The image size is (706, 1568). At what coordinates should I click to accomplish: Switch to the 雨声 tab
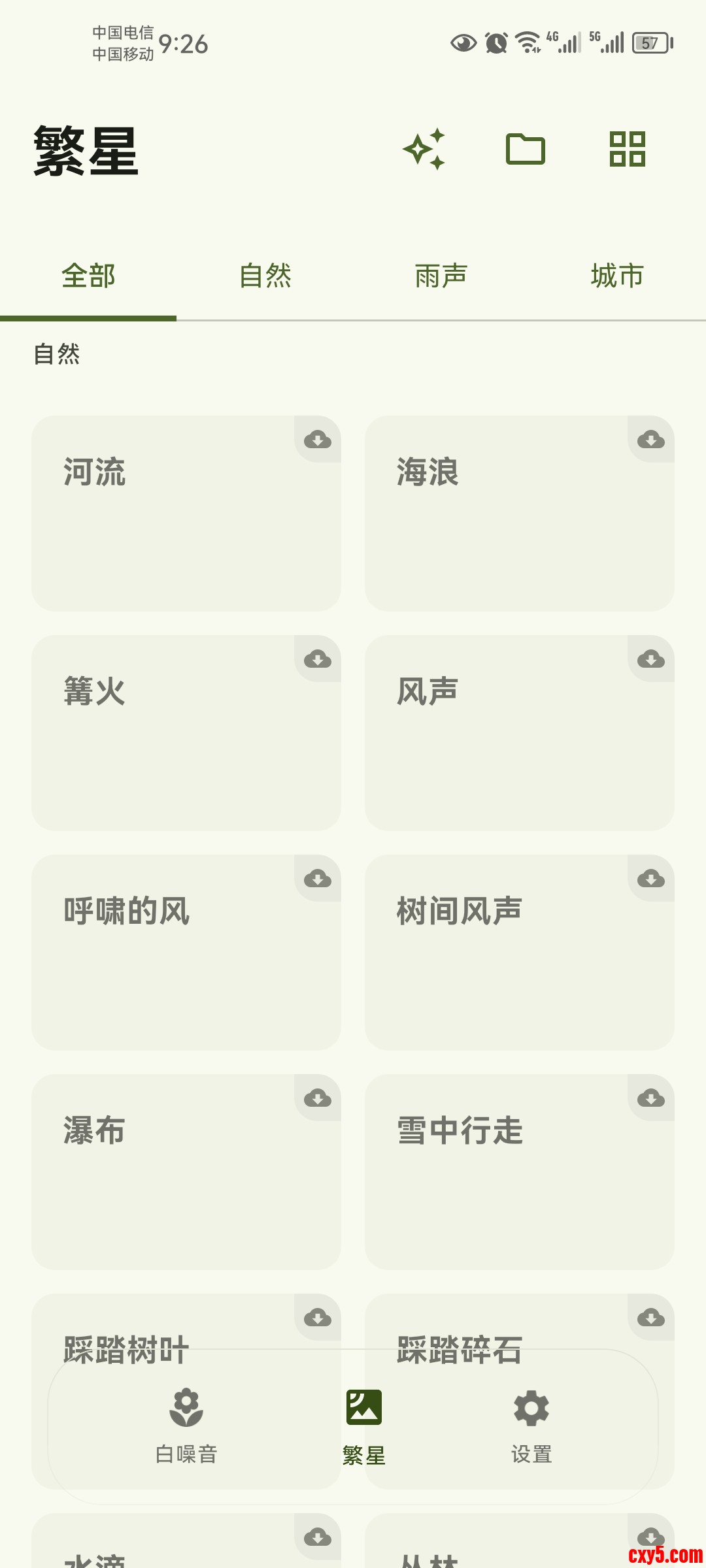click(x=441, y=276)
